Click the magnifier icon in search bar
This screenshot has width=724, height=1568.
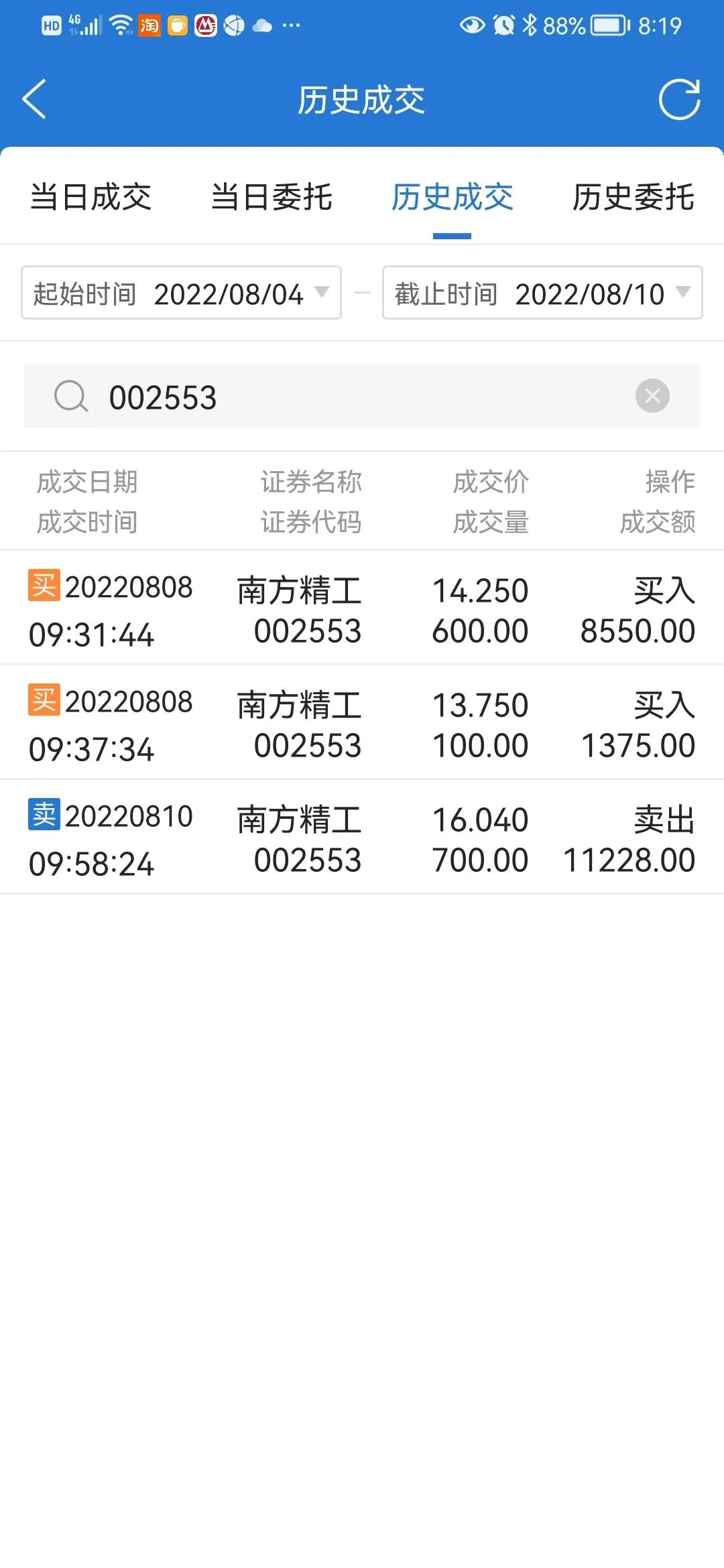click(x=70, y=396)
